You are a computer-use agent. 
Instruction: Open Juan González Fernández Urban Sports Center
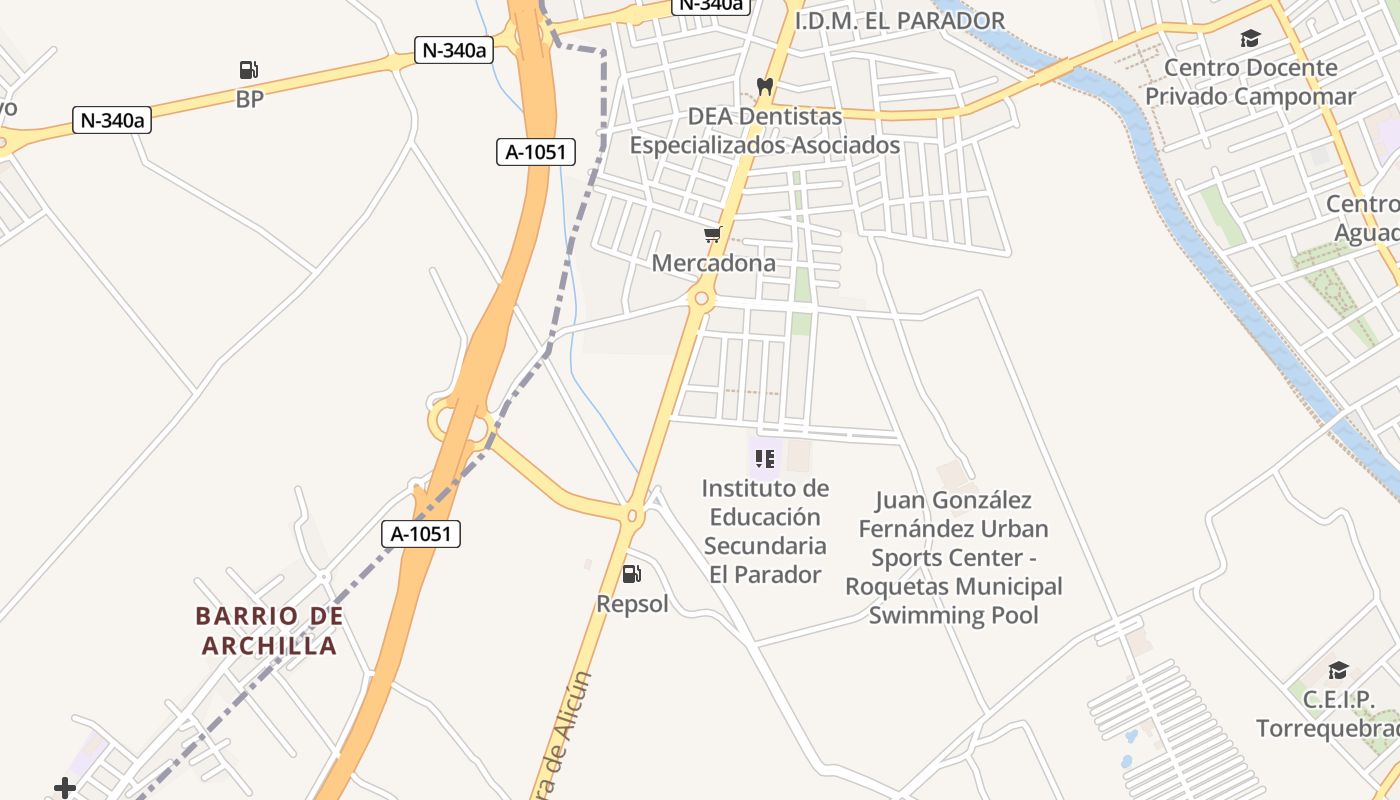point(953,556)
